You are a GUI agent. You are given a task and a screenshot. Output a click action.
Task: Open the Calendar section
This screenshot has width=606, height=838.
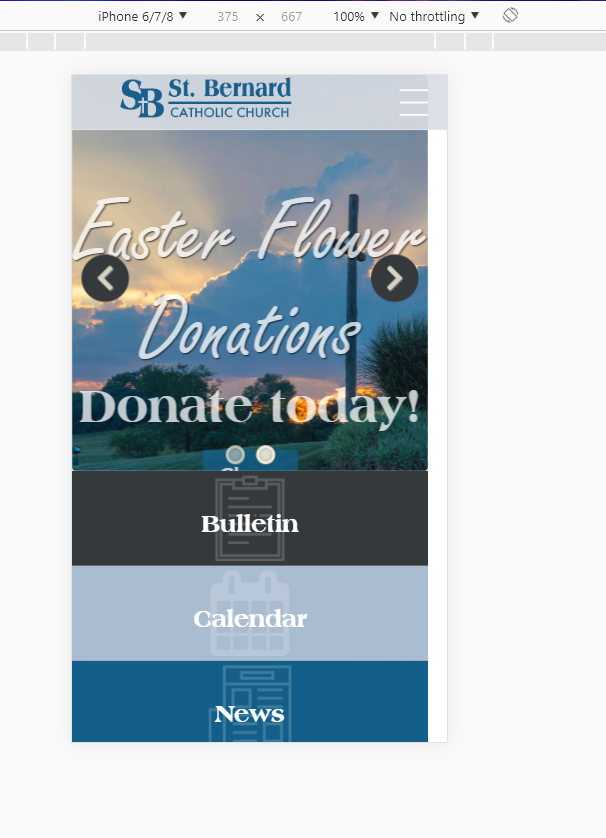pos(250,619)
